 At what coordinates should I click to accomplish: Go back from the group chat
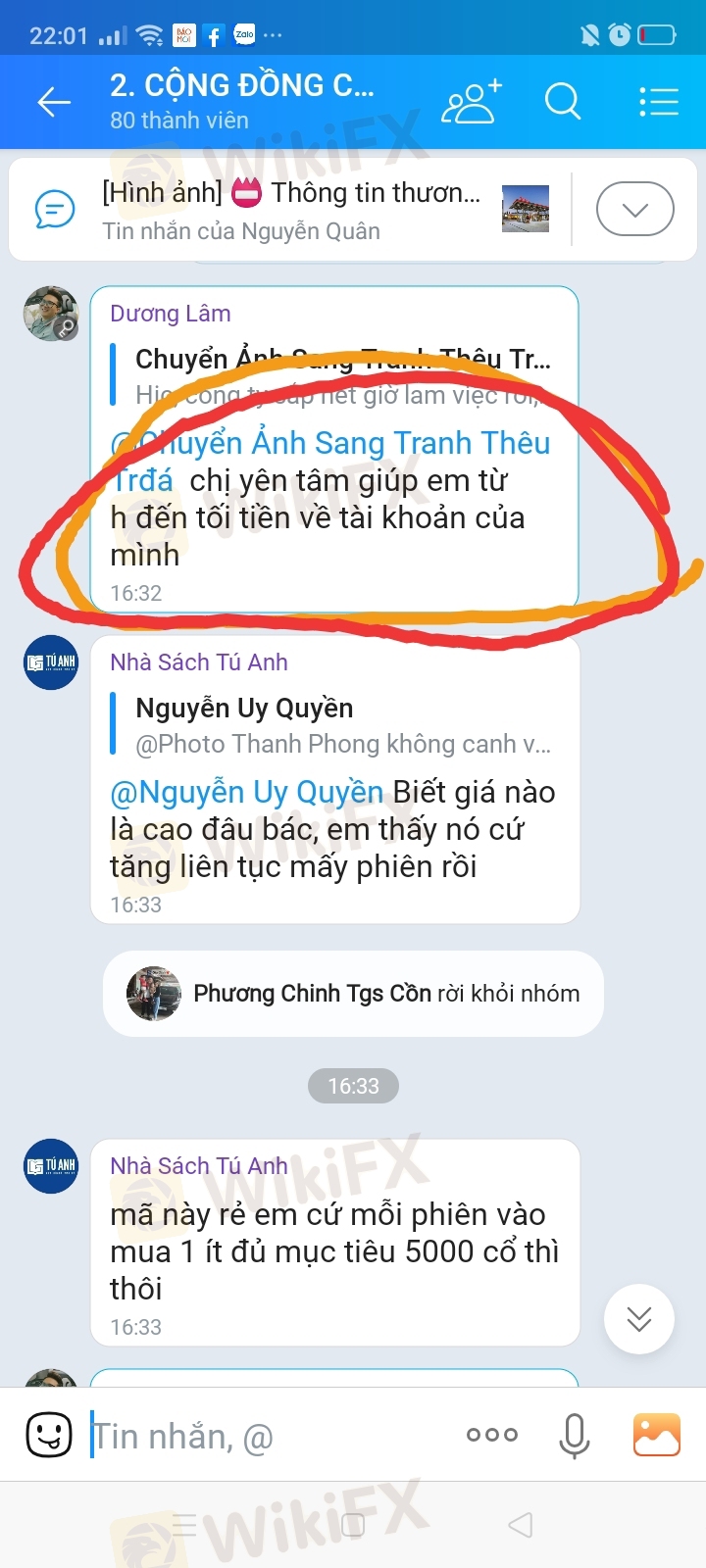point(54,101)
